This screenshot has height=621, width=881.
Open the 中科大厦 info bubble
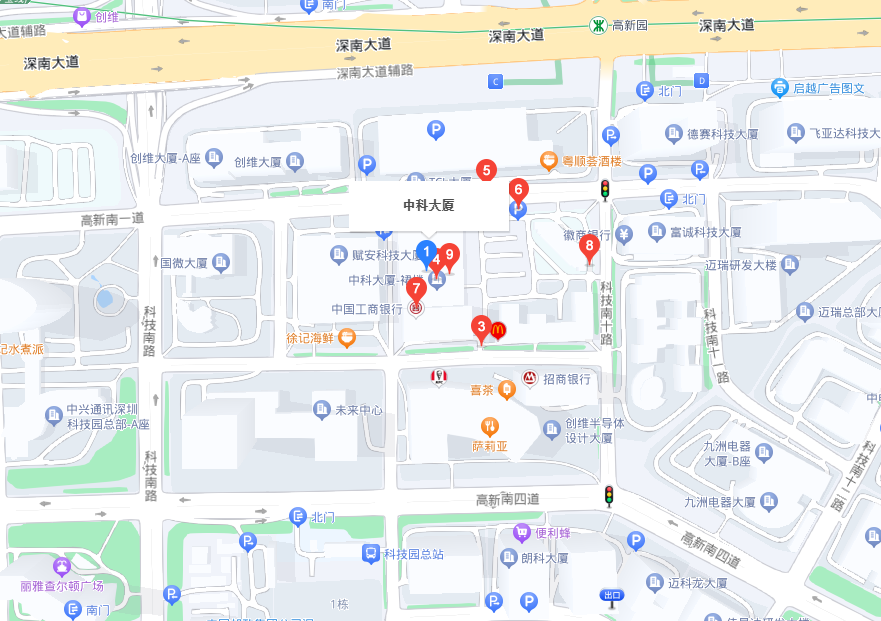428,206
